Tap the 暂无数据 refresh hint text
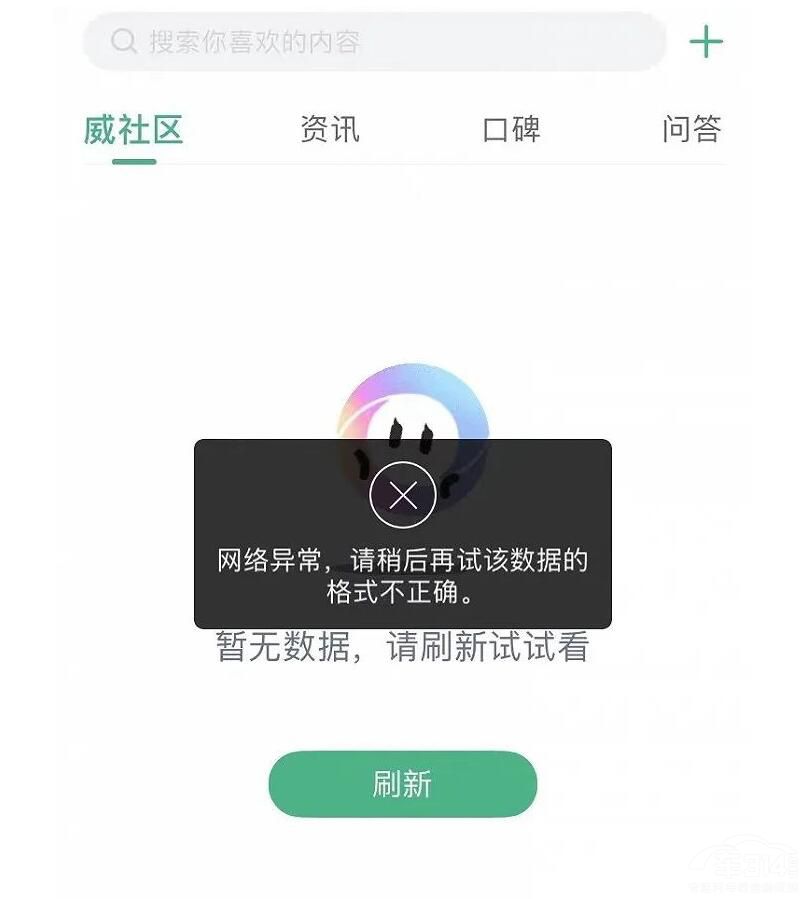The height and width of the screenshot is (899, 803). (x=404, y=646)
